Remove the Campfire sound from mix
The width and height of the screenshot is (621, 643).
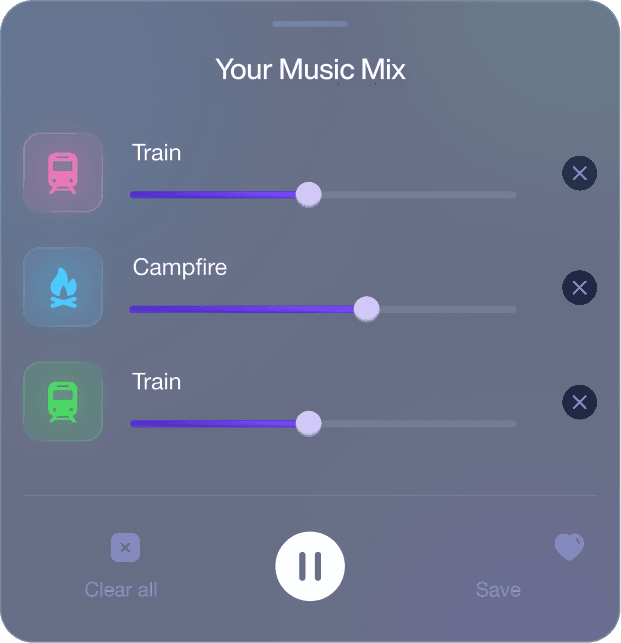(x=579, y=288)
